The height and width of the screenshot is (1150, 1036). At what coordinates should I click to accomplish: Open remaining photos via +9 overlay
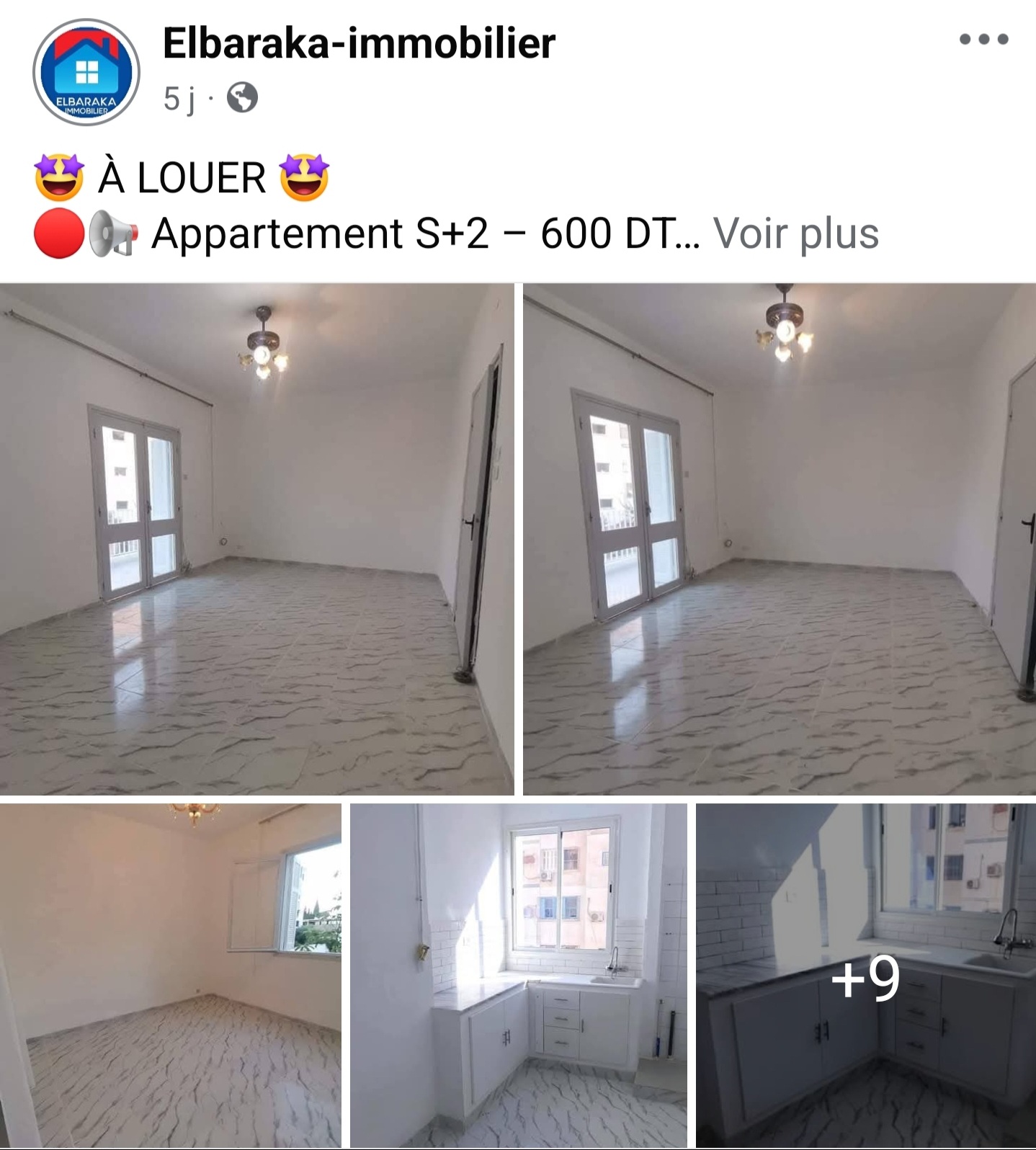(x=865, y=976)
